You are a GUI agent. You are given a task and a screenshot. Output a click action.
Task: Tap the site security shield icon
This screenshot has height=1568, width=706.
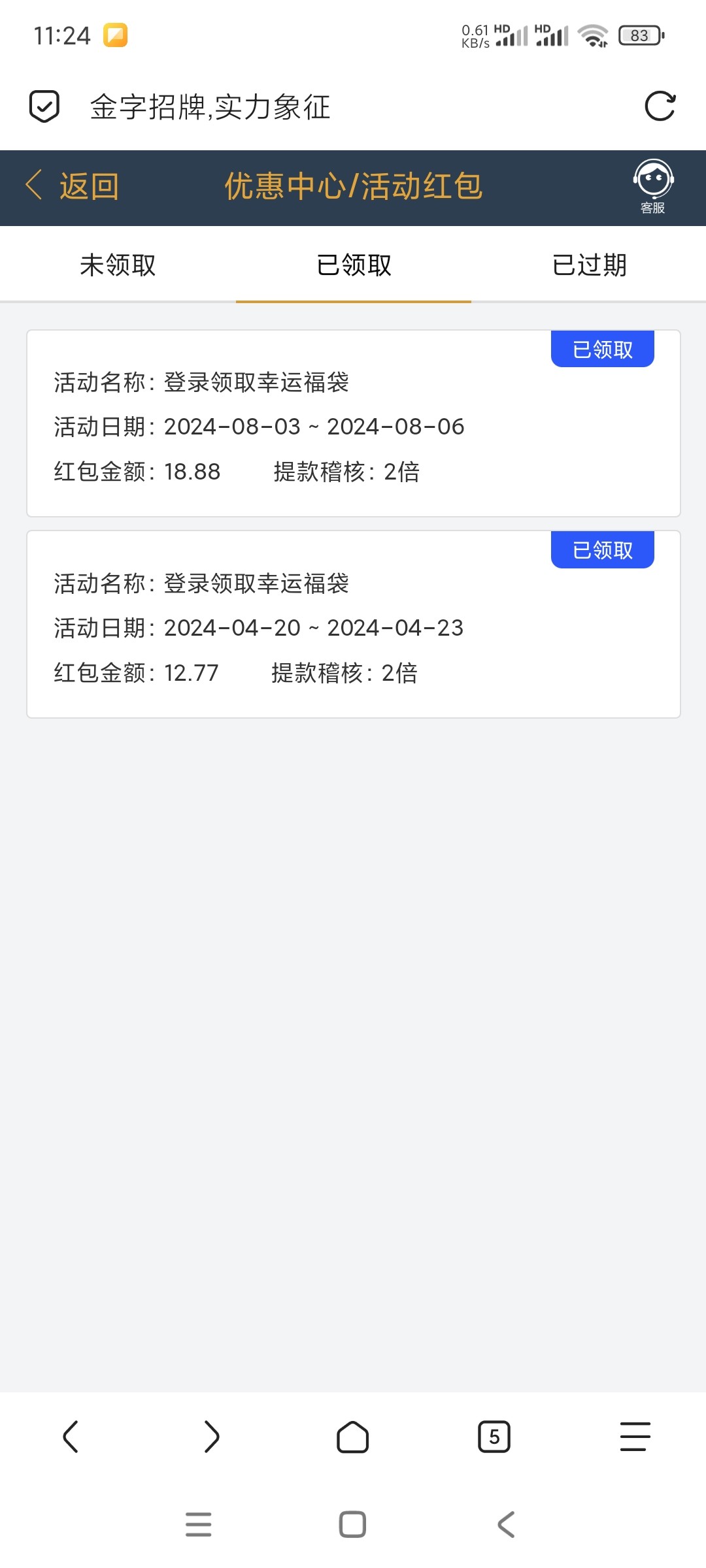pos(44,106)
